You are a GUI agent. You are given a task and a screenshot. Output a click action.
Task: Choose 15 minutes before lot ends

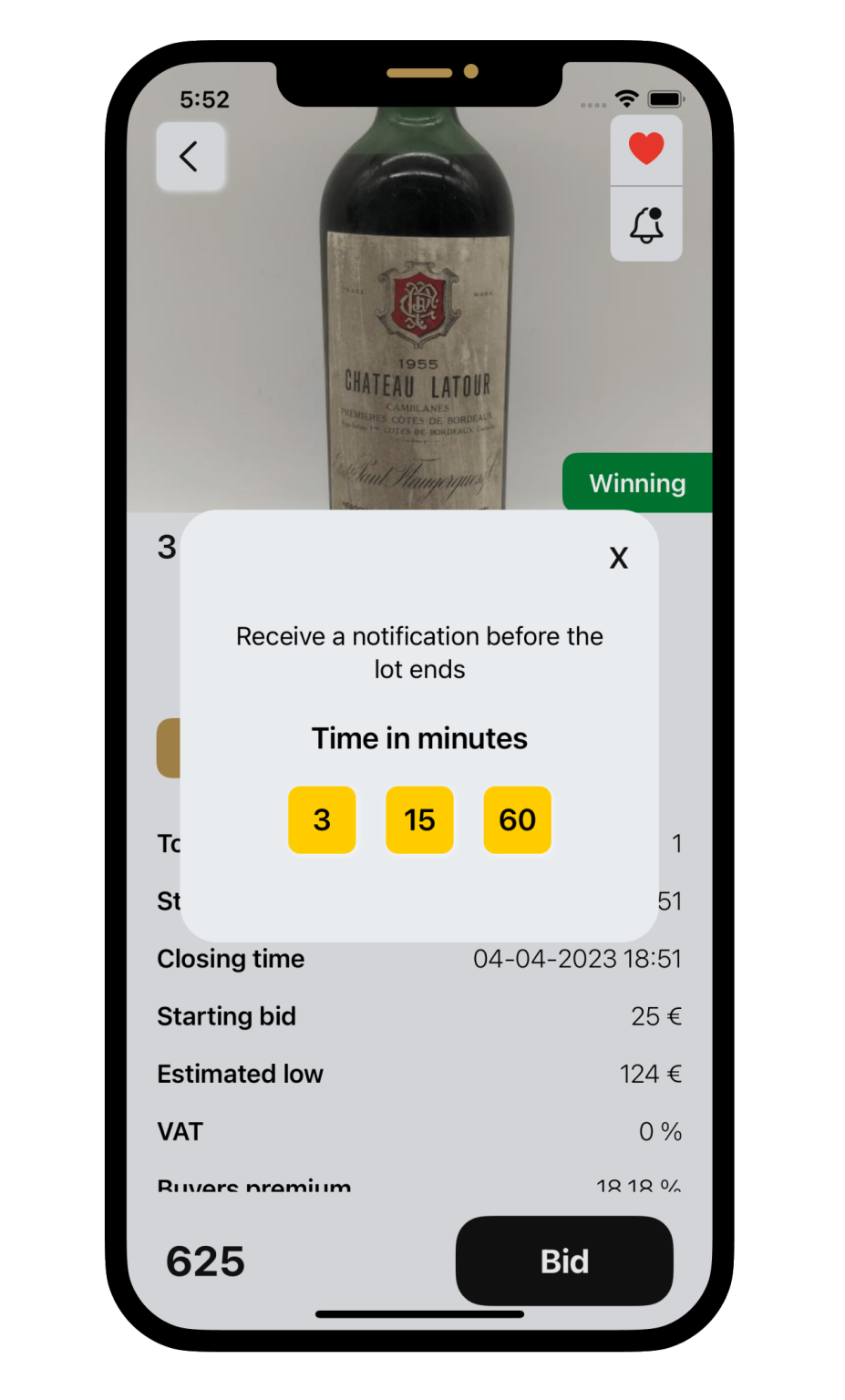[419, 819]
